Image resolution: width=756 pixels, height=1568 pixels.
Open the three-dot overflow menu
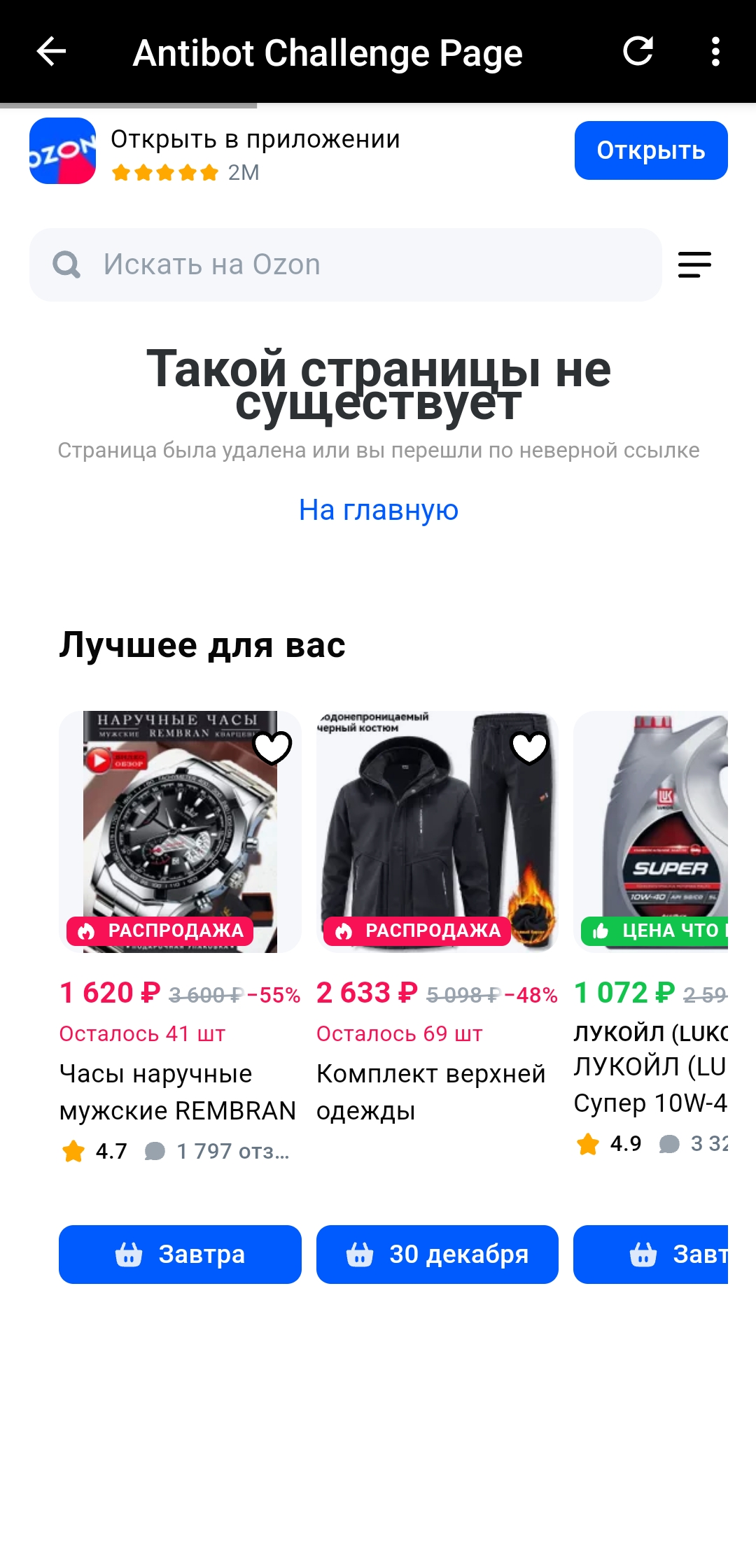pyautogui.click(x=715, y=52)
